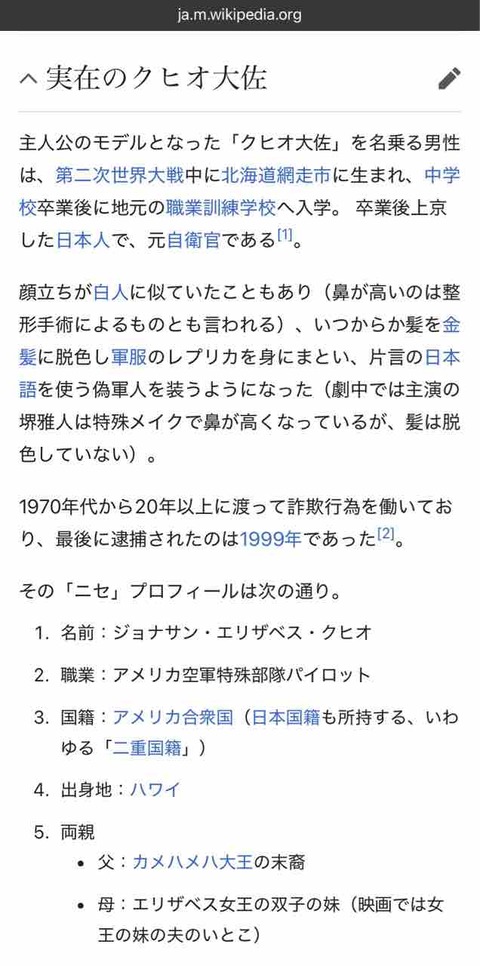Open footnote reference [1]
This screenshot has height=966, width=480.
(x=284, y=235)
